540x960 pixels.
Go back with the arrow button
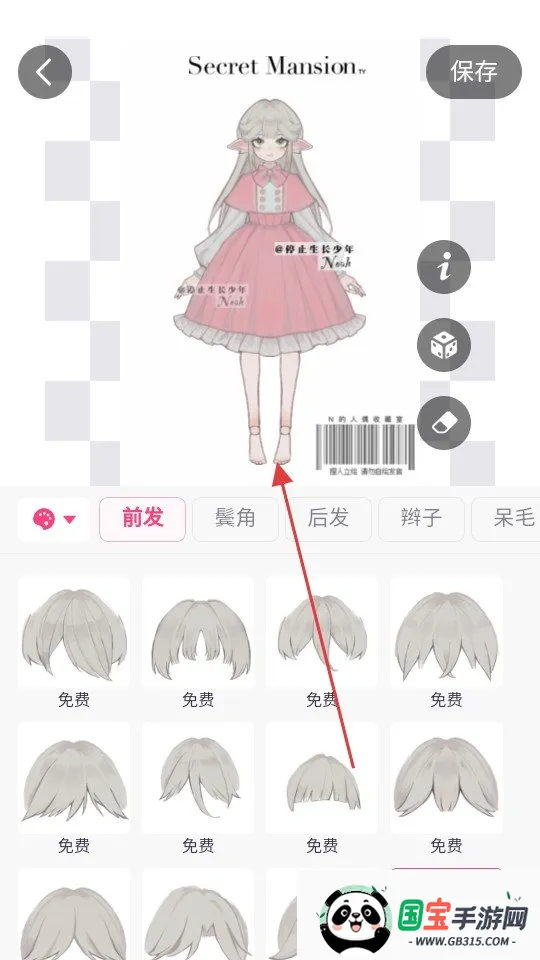point(45,72)
